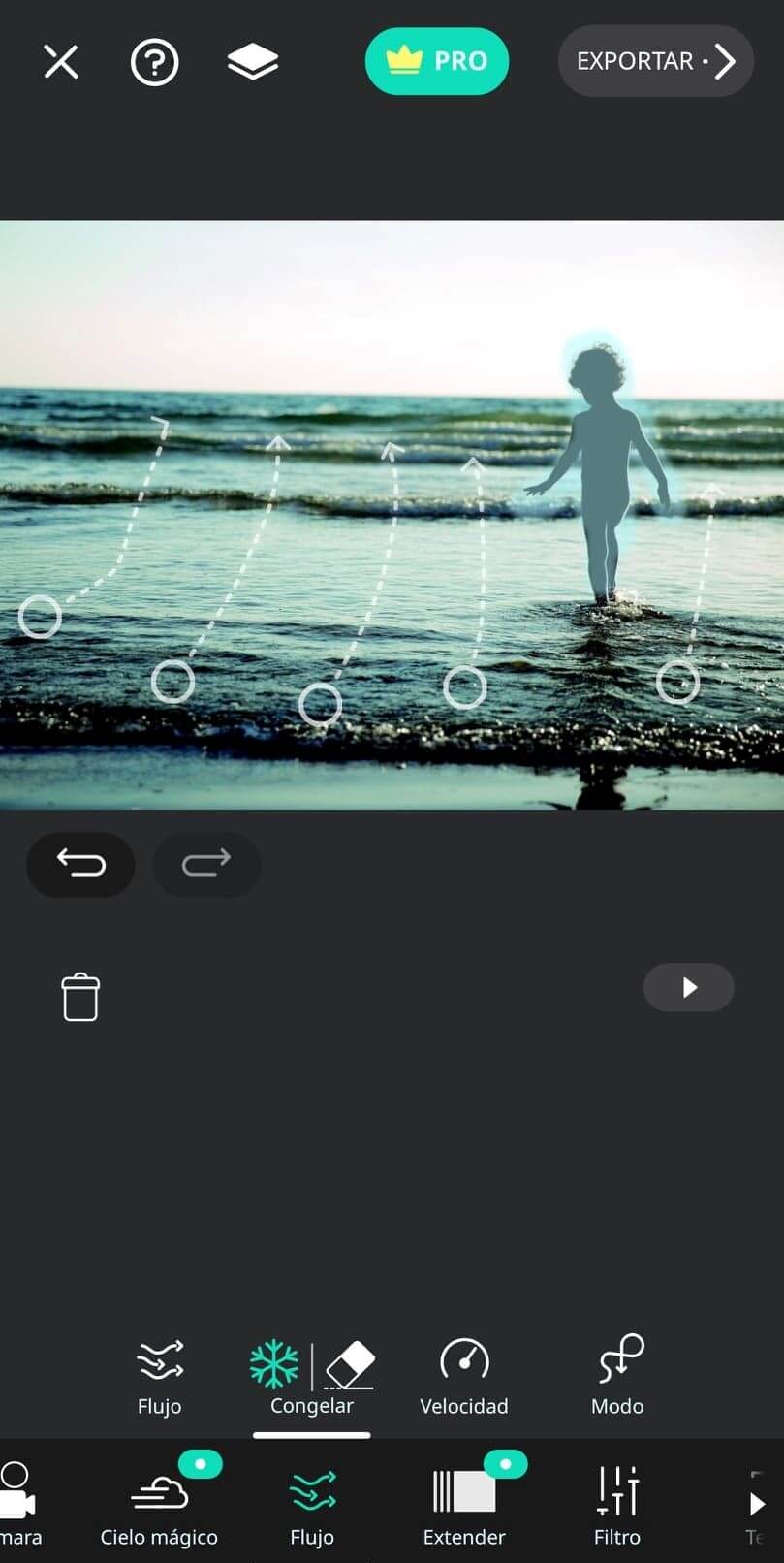The height and width of the screenshot is (1563, 784).
Task: Tap EXPORTAR to export the project
Action: [655, 61]
